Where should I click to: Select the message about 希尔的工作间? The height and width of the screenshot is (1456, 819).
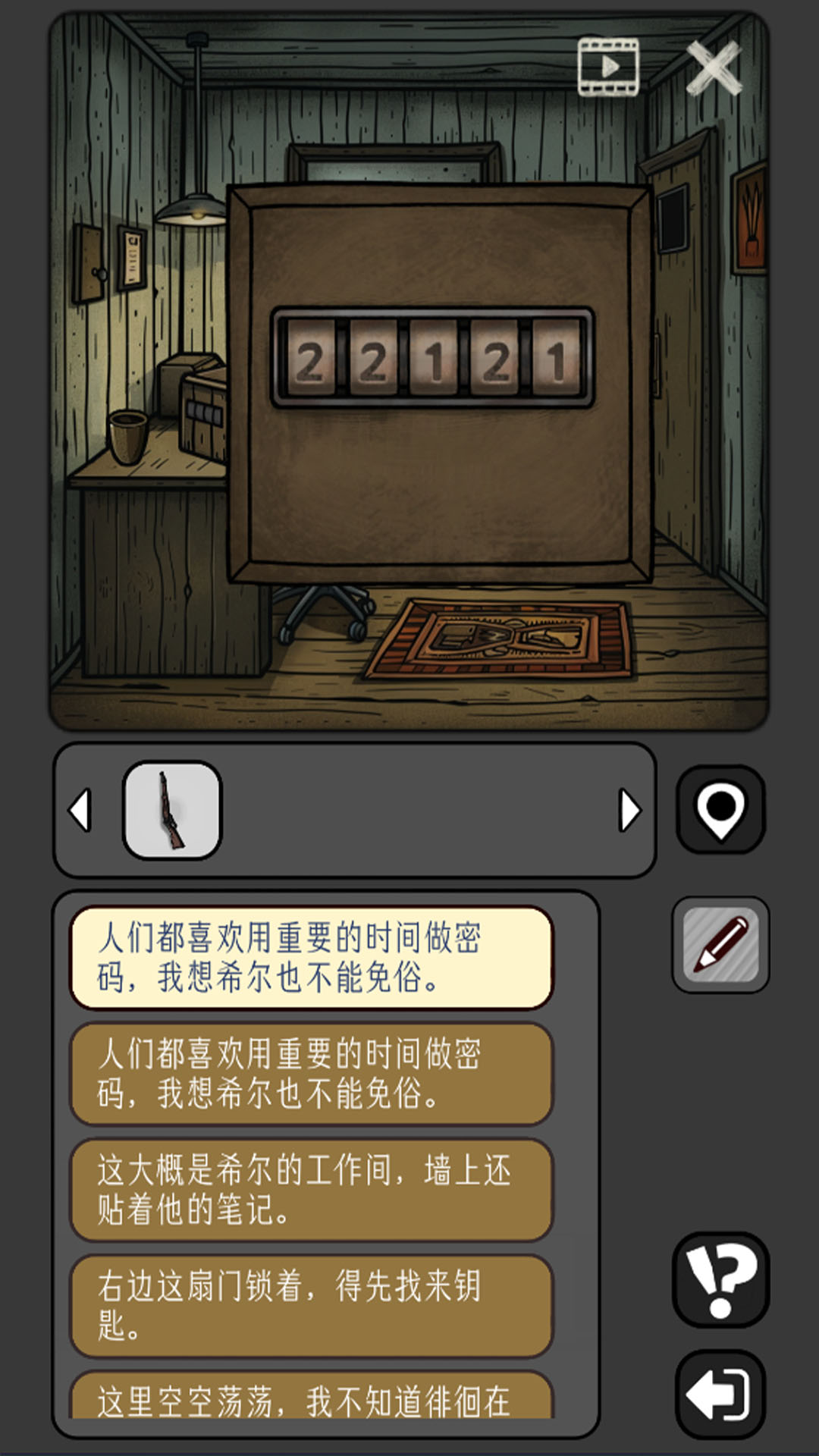click(311, 1189)
